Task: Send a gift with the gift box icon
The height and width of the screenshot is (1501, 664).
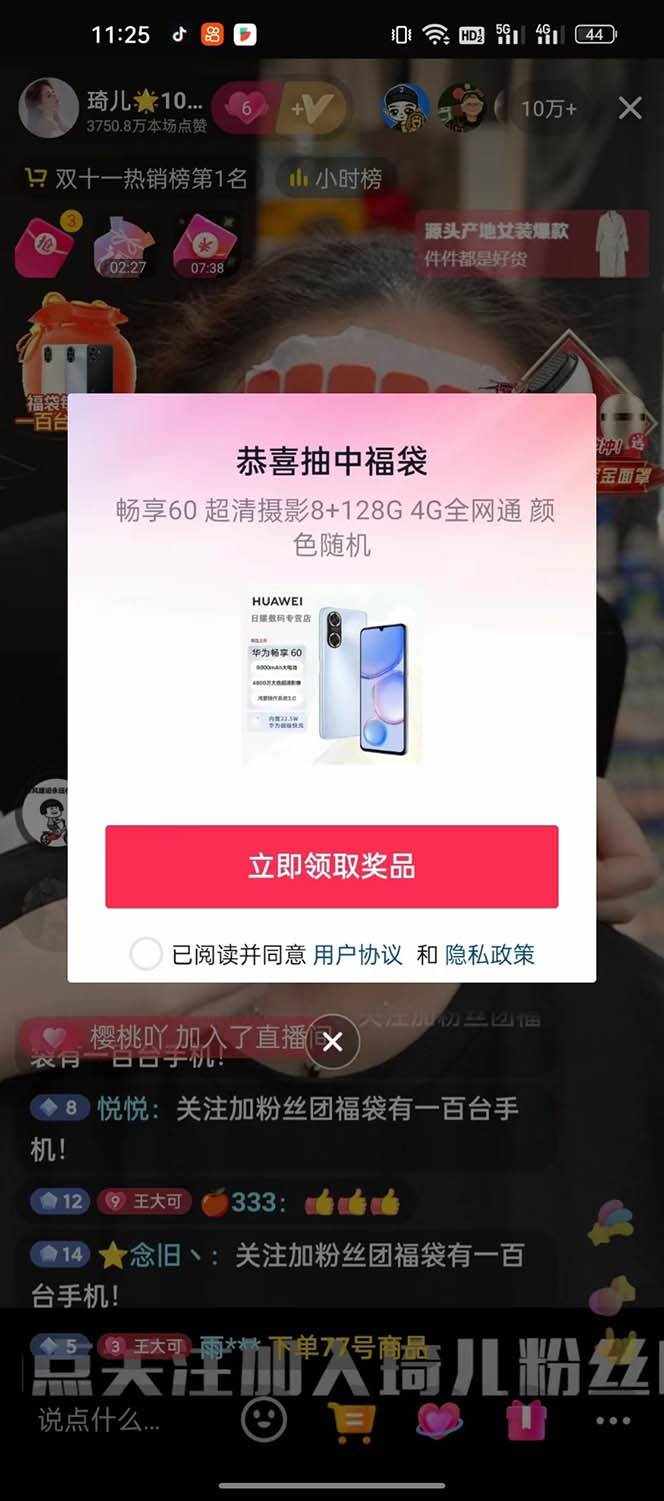Action: coord(525,1418)
